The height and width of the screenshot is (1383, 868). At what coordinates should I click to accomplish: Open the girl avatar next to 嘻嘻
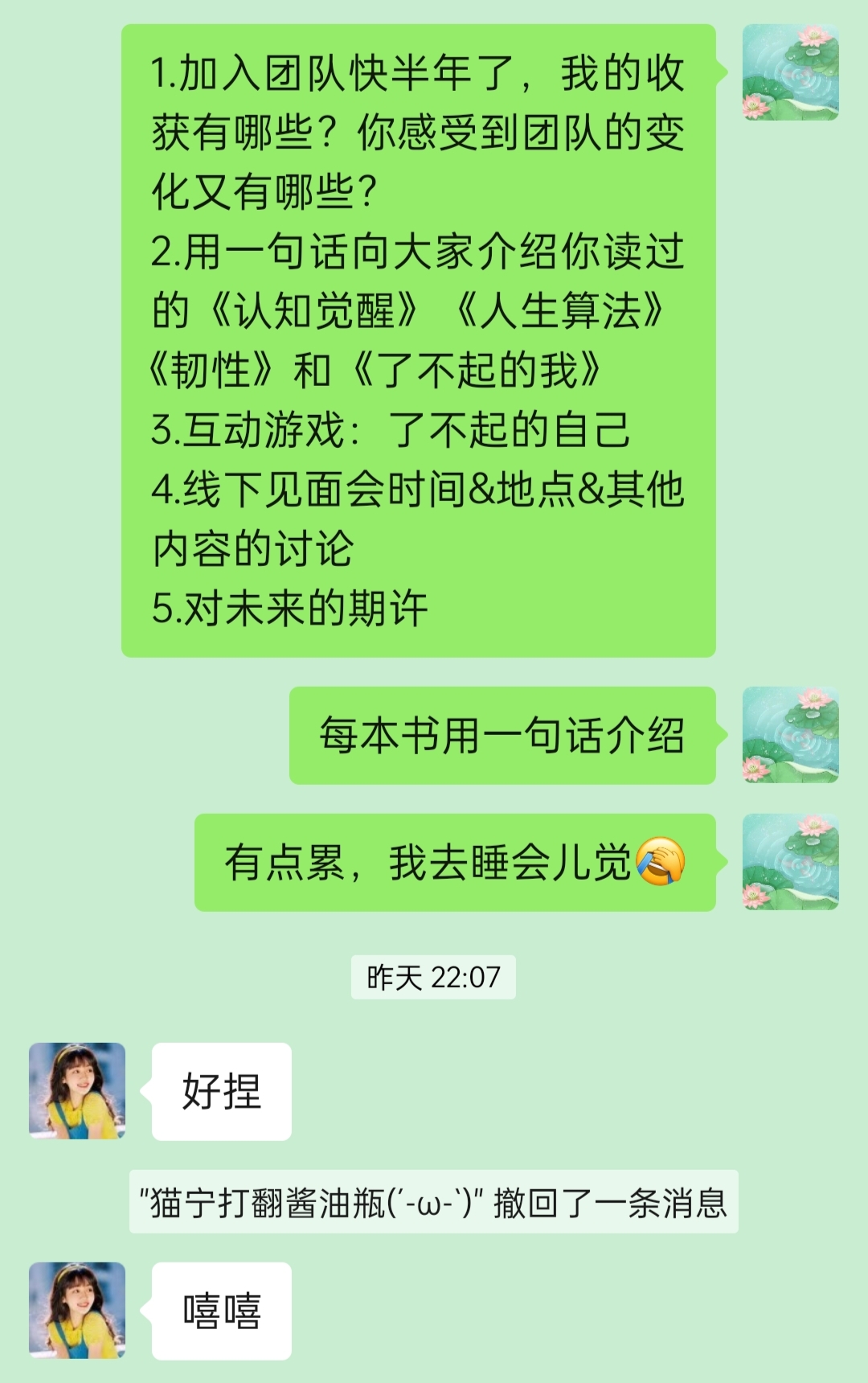tap(77, 1310)
